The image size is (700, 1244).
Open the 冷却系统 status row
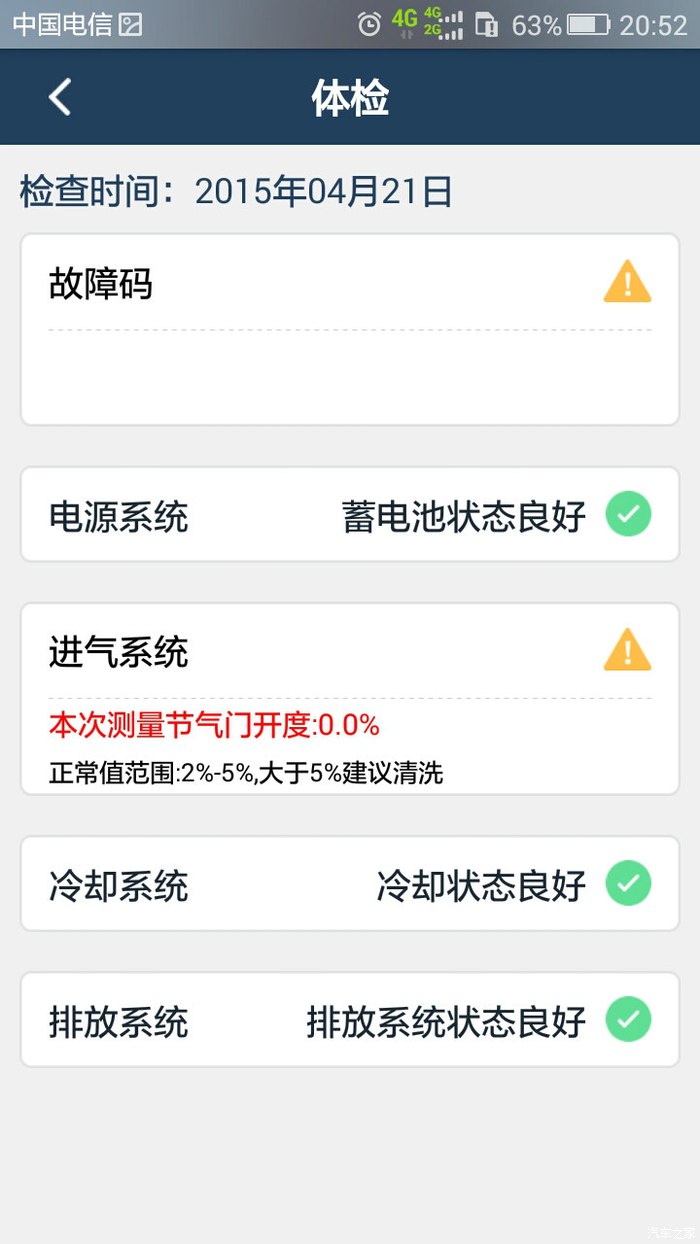[350, 884]
